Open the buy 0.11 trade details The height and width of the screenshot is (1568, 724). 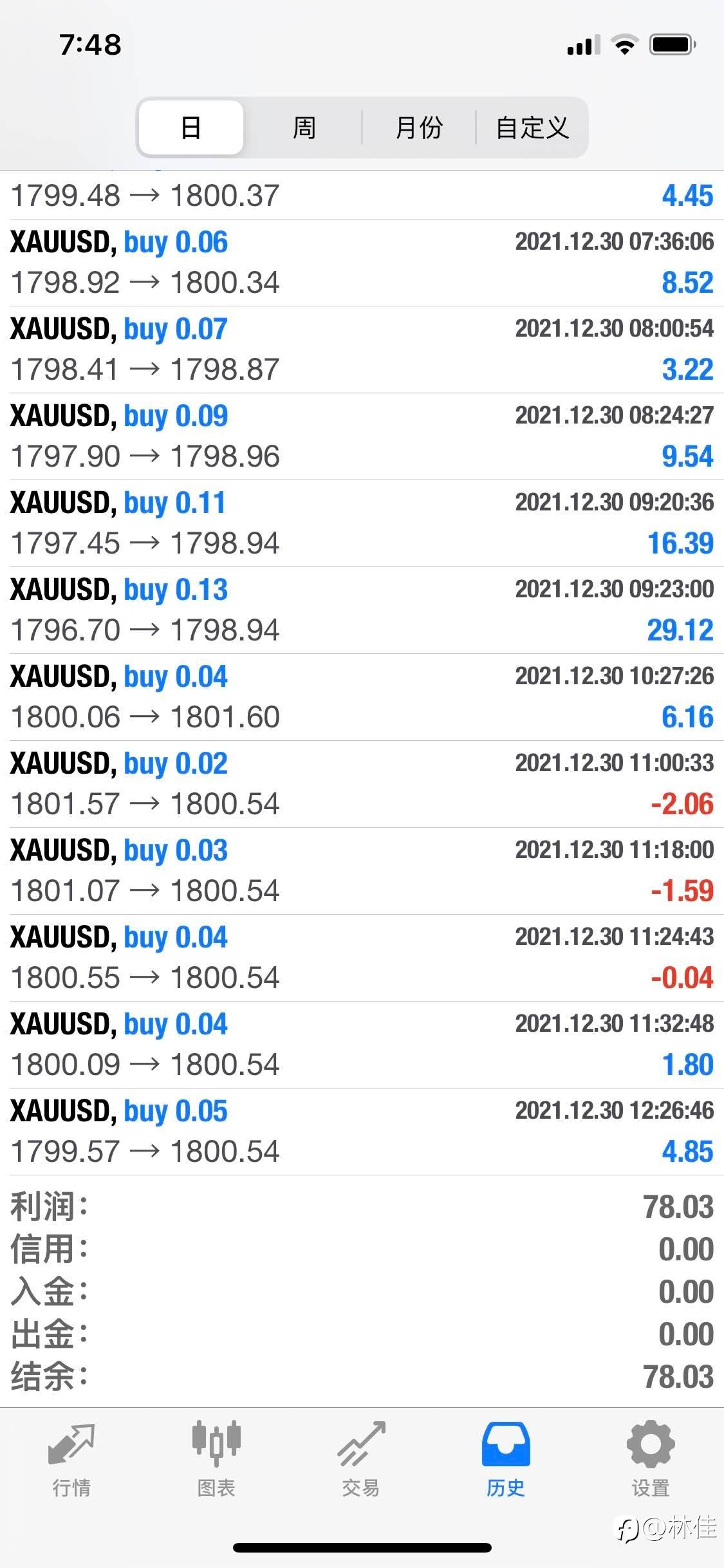[x=362, y=523]
